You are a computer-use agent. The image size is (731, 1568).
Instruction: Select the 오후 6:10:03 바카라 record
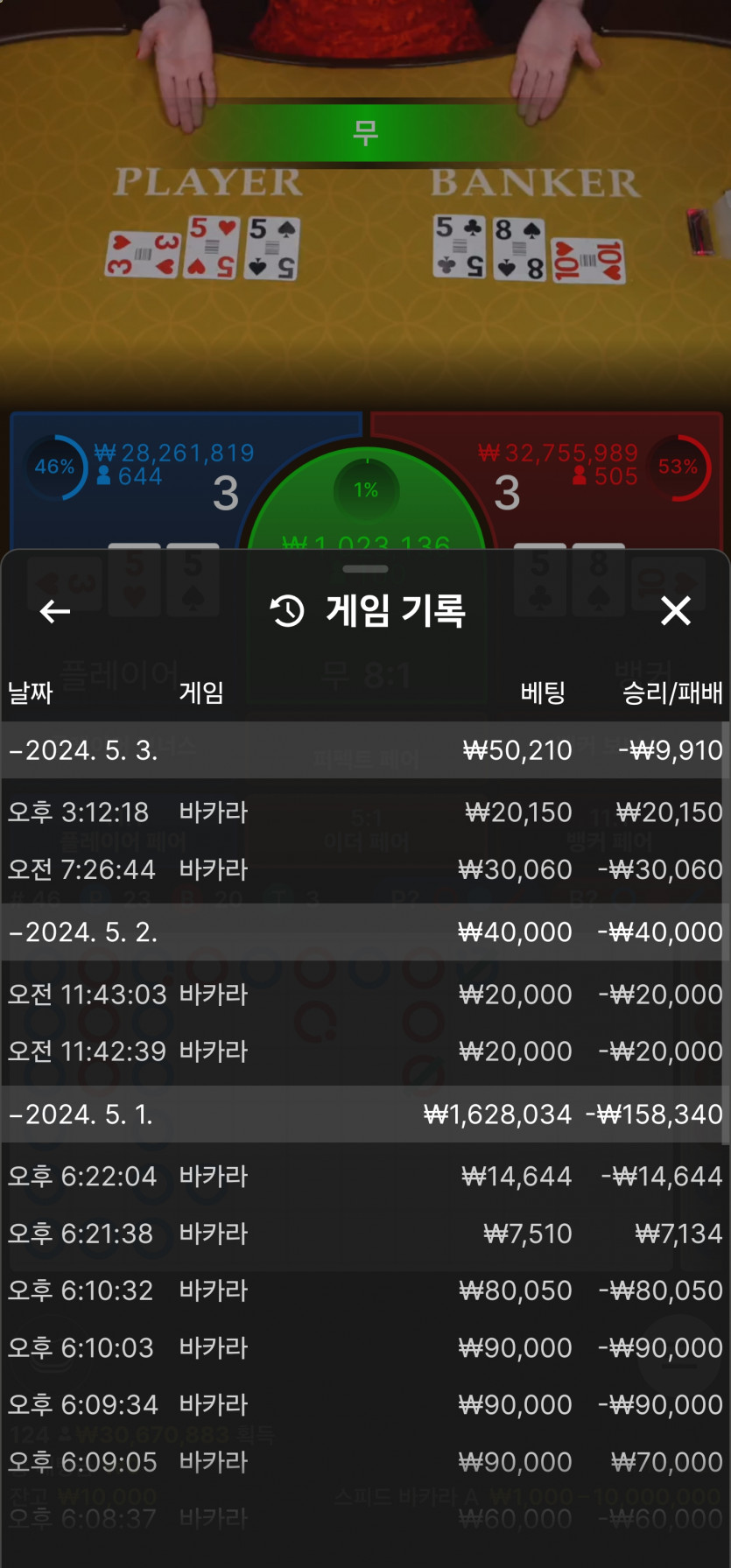point(364,1347)
